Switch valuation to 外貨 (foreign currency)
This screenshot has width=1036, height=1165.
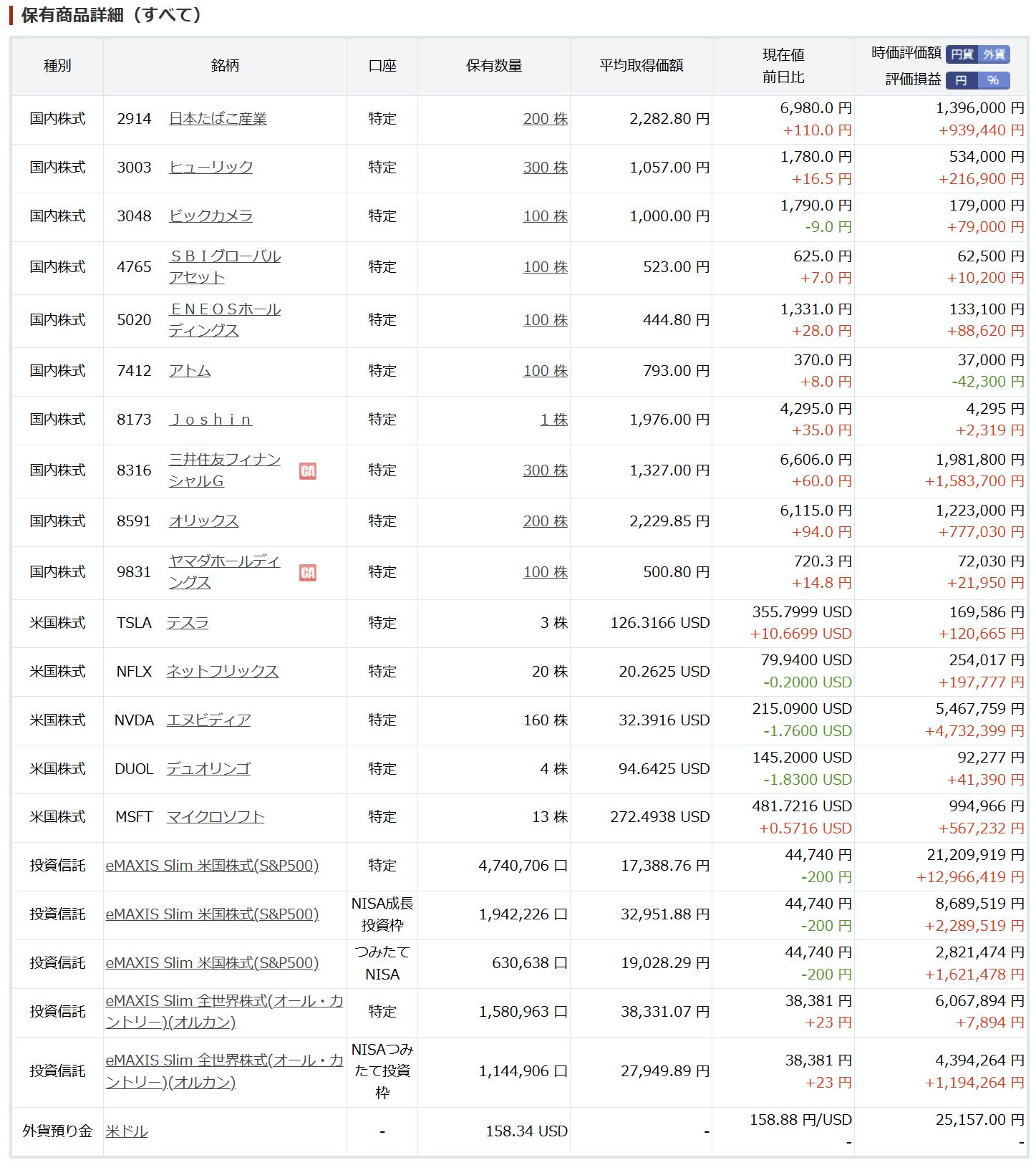click(x=994, y=54)
